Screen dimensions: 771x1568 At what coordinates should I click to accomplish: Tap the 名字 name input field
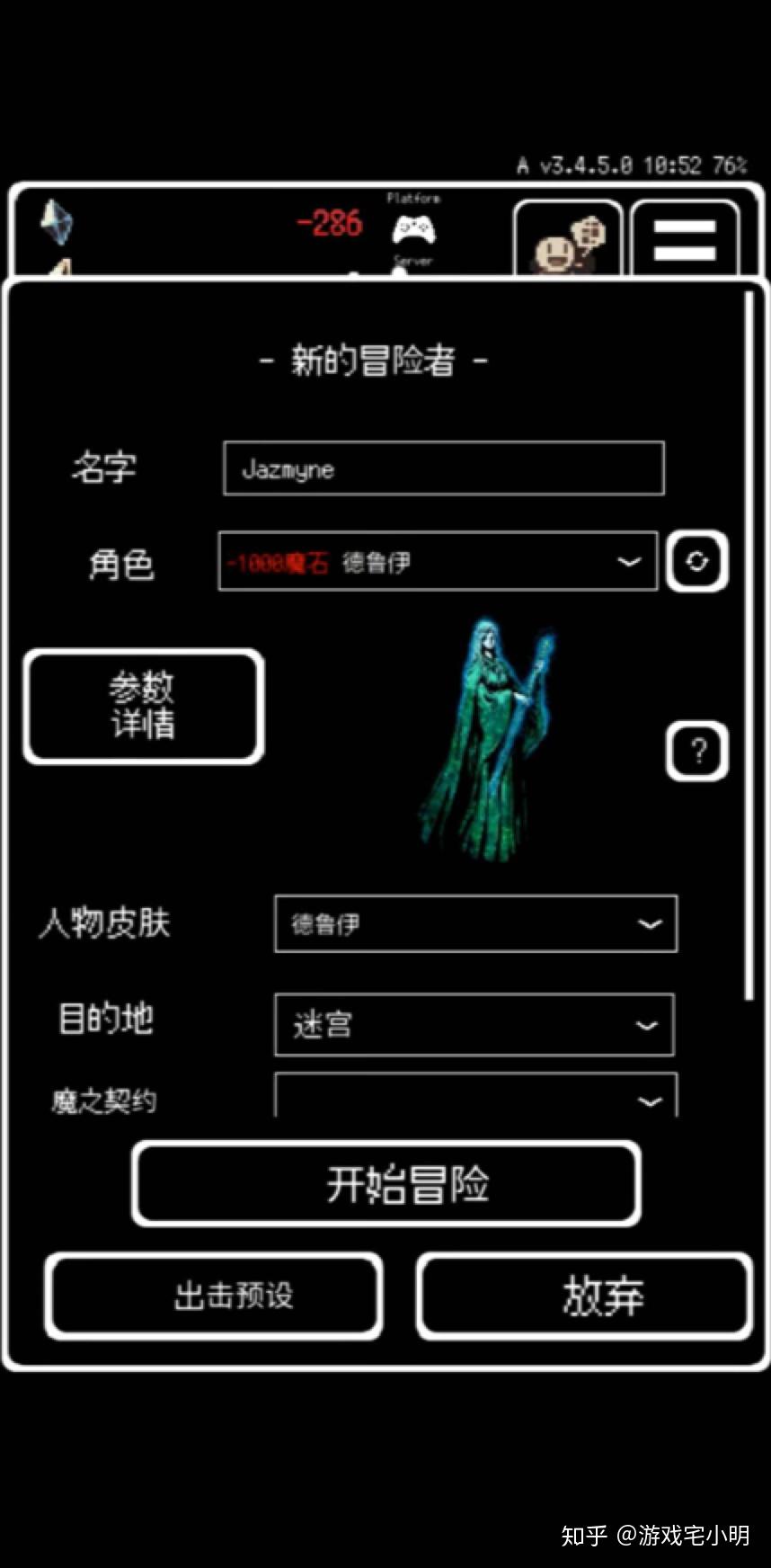pos(444,468)
